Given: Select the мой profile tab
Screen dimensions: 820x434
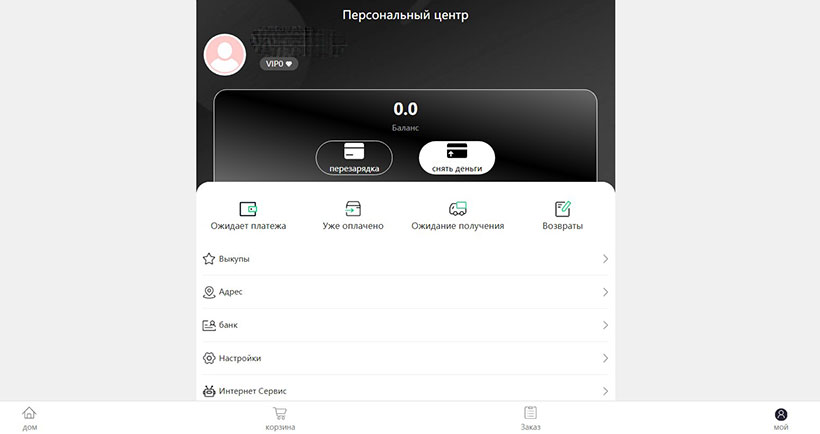Looking at the screenshot, I should point(781,418).
